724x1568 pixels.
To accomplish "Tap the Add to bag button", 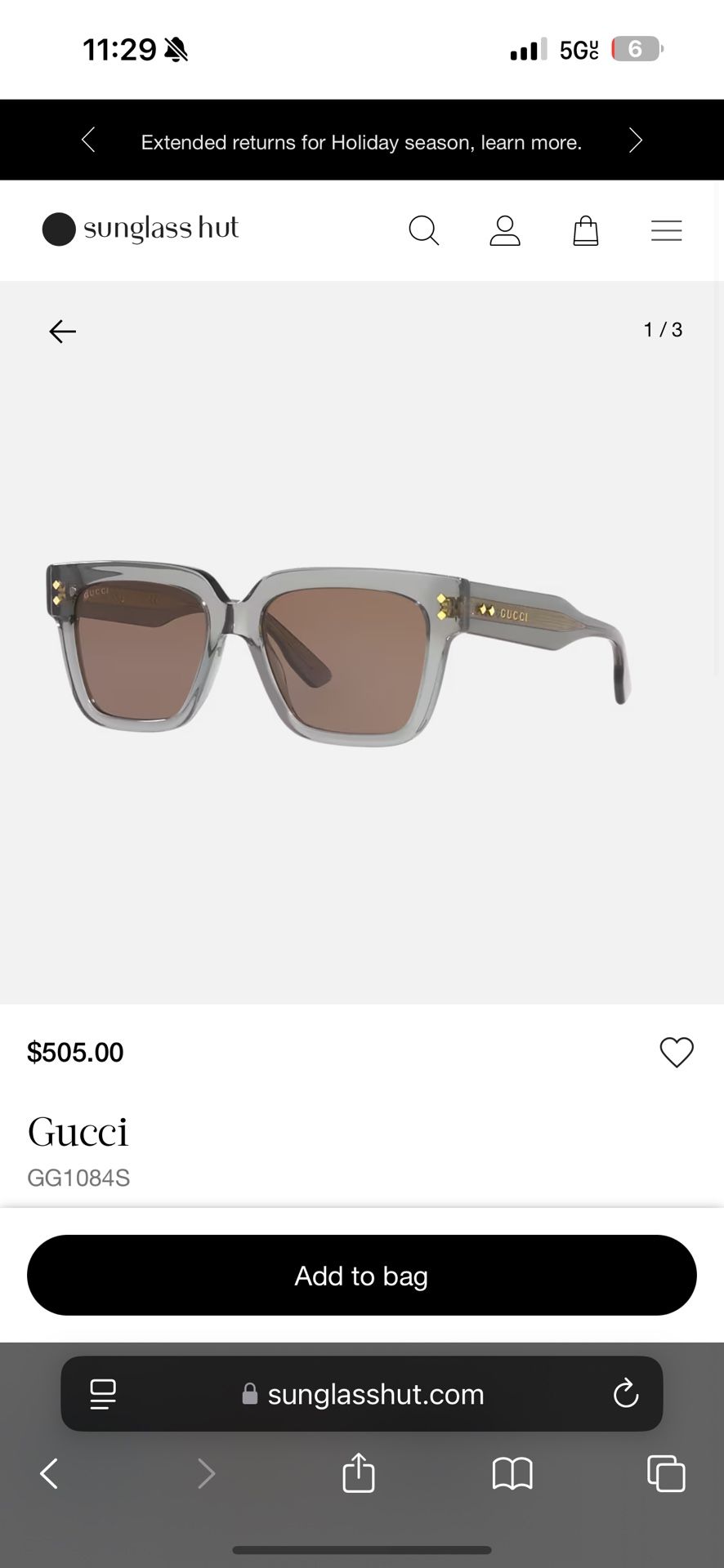I will click(361, 1275).
